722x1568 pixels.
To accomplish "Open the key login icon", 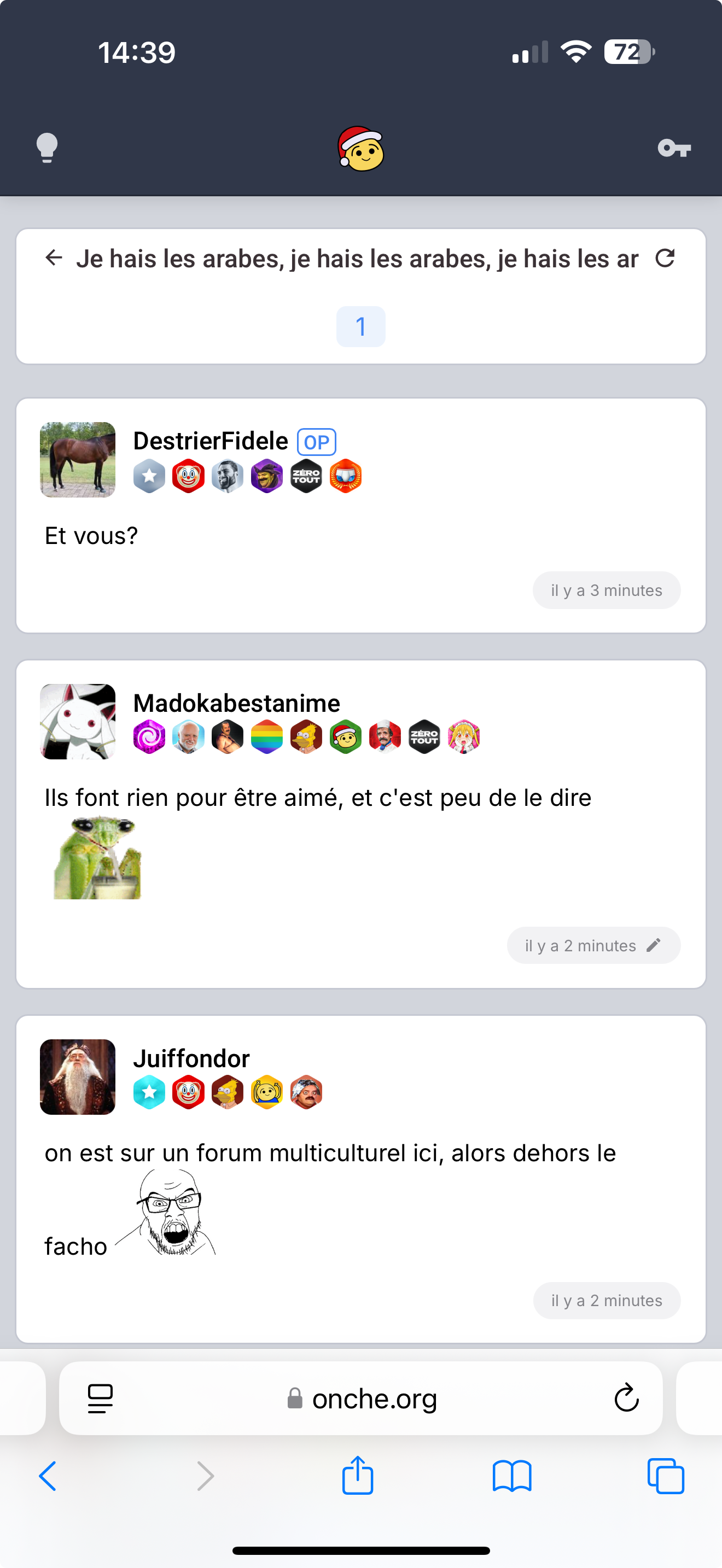I will (674, 148).
